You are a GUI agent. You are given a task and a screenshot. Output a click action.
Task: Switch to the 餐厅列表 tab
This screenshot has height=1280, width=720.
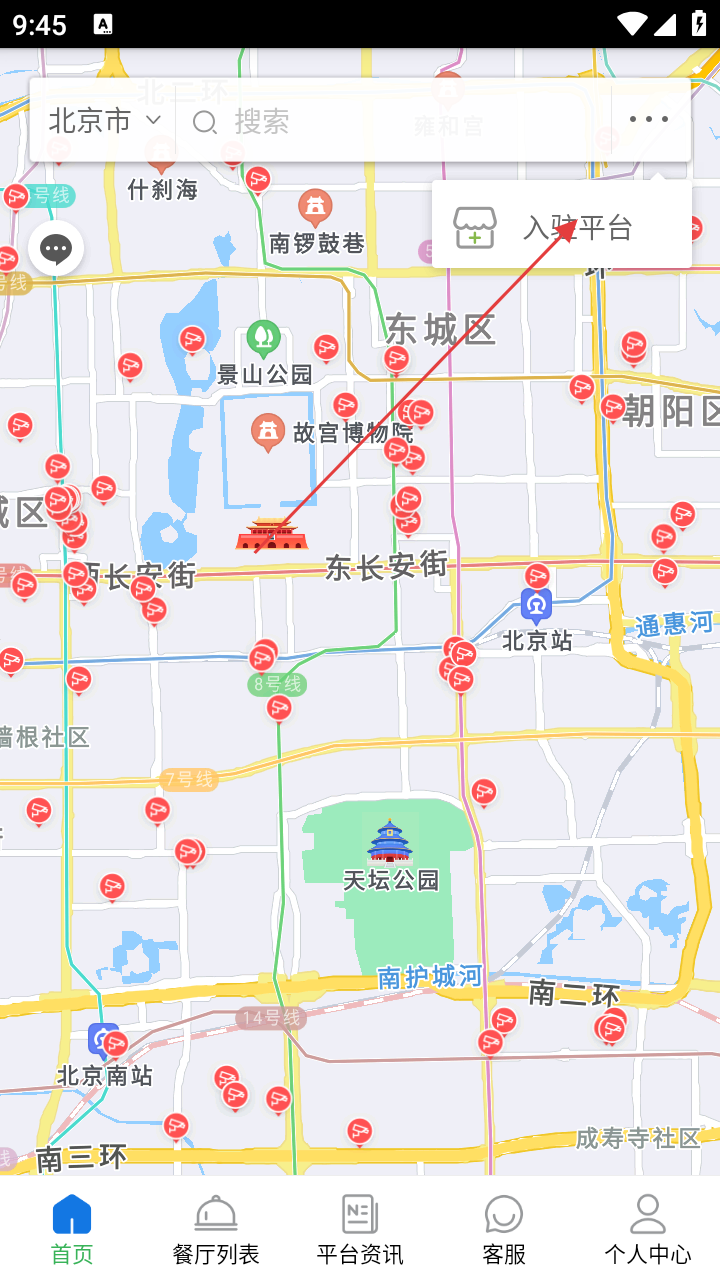216,1229
